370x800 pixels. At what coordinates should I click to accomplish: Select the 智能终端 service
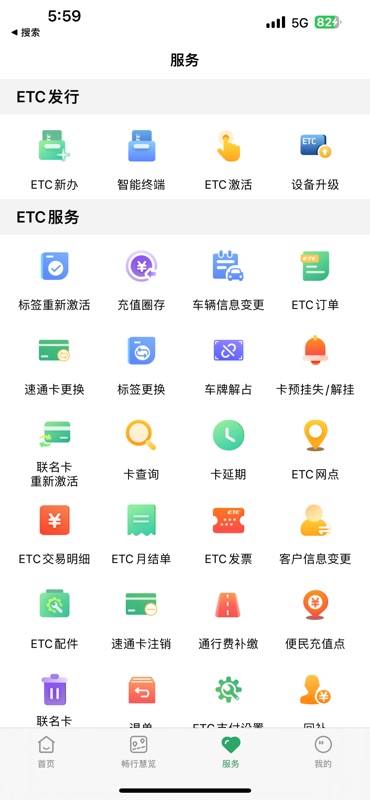tap(141, 159)
